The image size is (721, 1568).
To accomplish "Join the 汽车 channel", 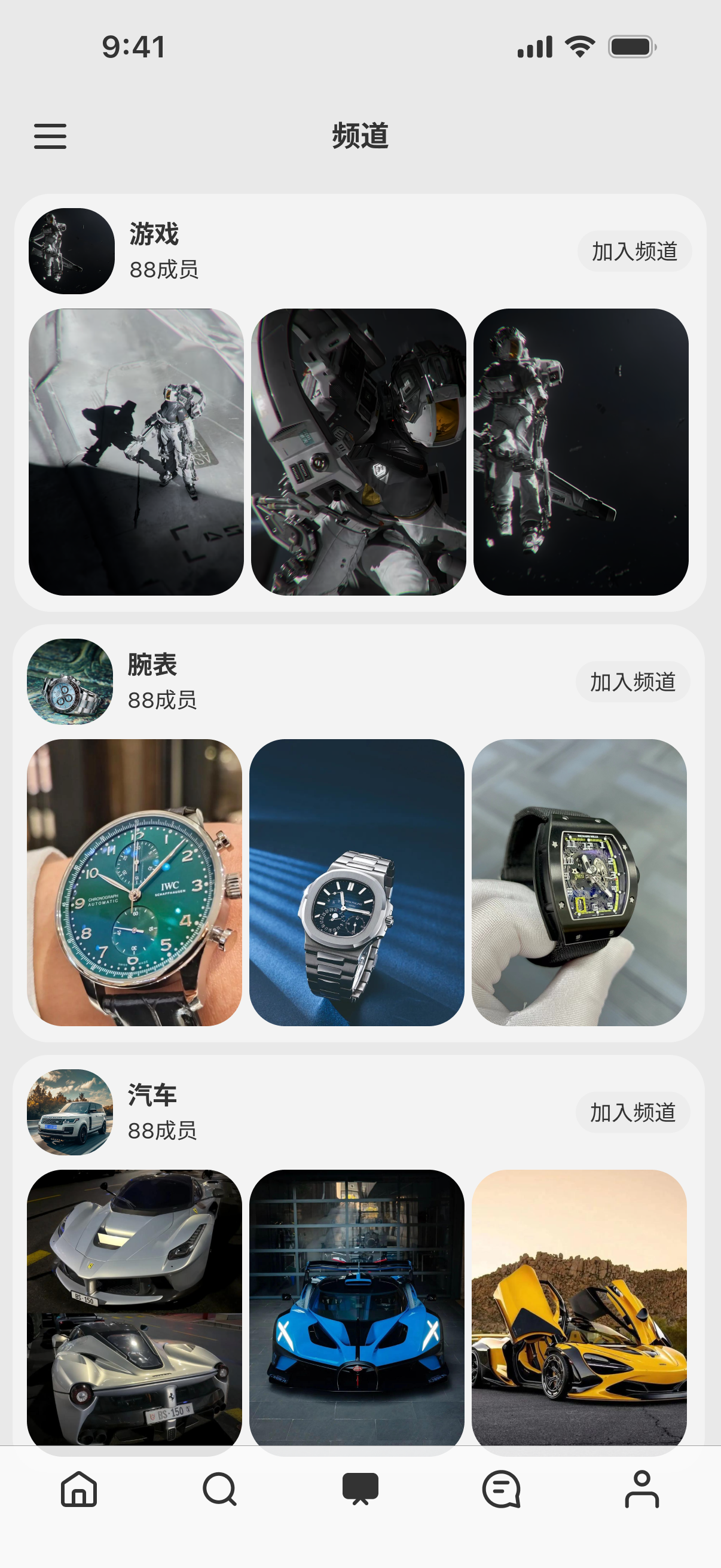I will [632, 1112].
